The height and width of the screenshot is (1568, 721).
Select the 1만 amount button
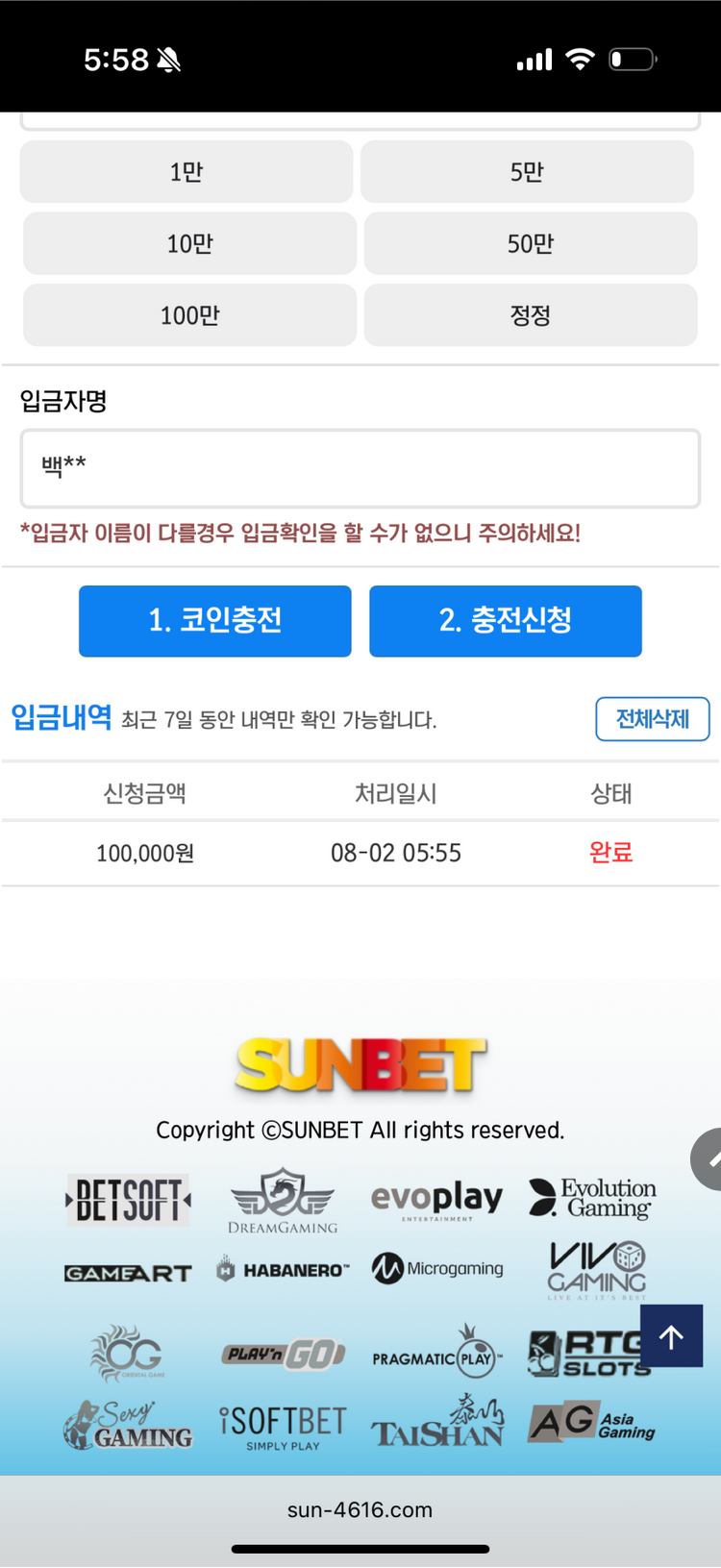pyautogui.click(x=186, y=172)
